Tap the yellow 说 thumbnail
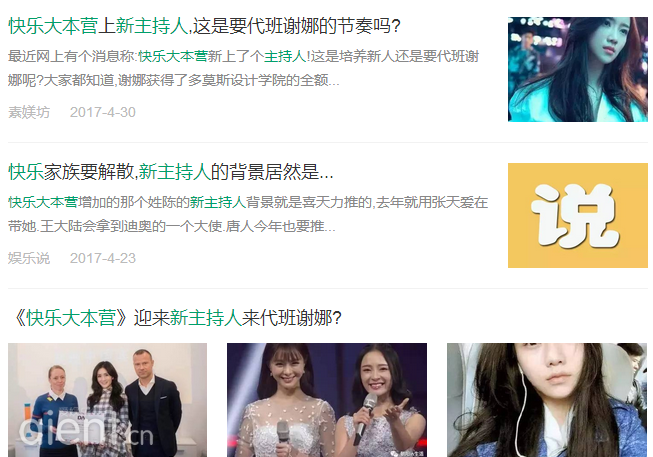653x457 pixels. tap(577, 215)
